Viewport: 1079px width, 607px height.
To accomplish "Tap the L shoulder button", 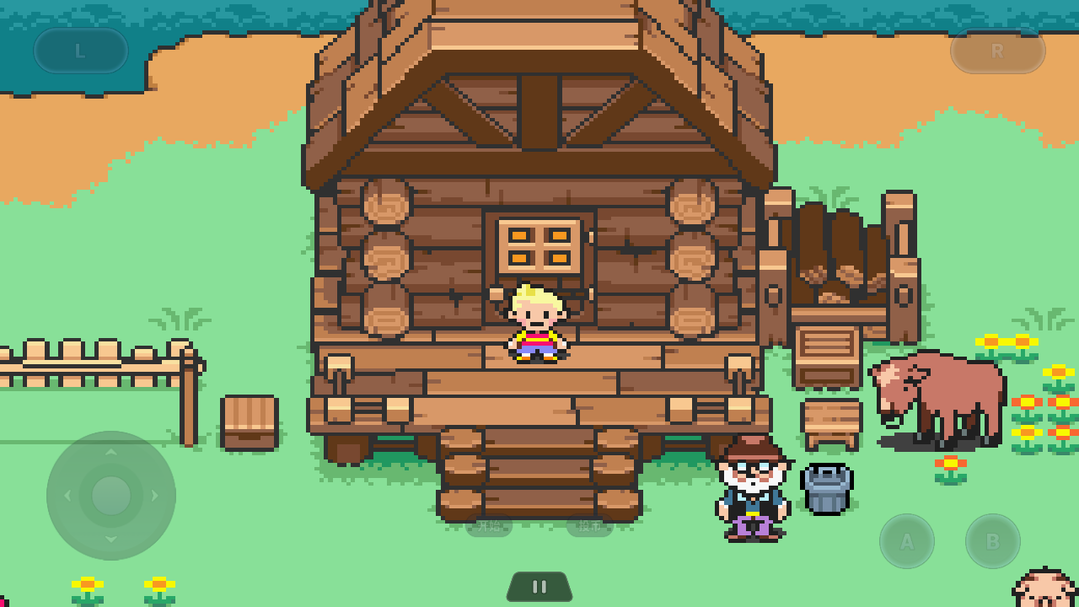I will click(x=80, y=51).
